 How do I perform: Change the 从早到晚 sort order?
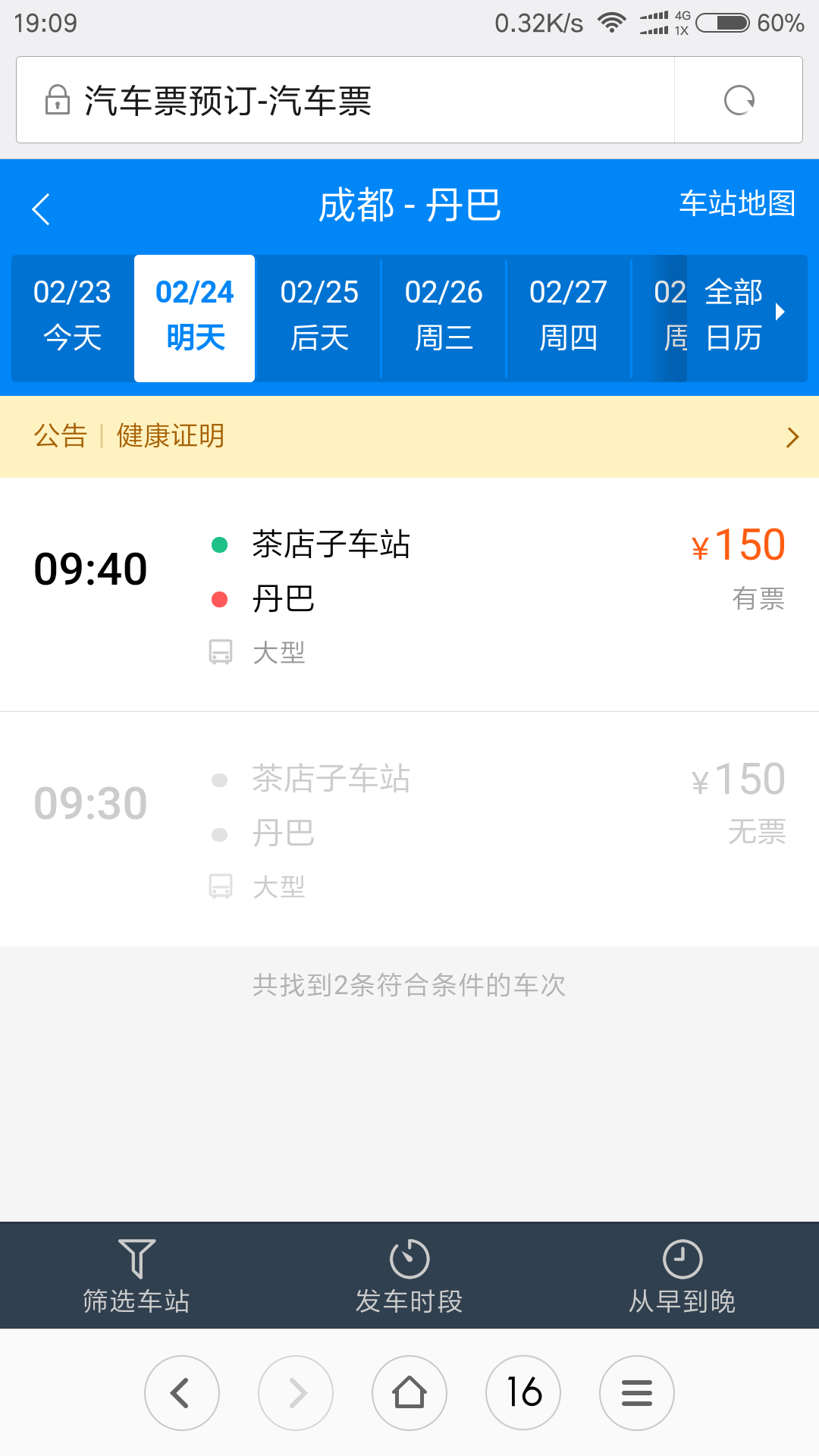point(682,1276)
